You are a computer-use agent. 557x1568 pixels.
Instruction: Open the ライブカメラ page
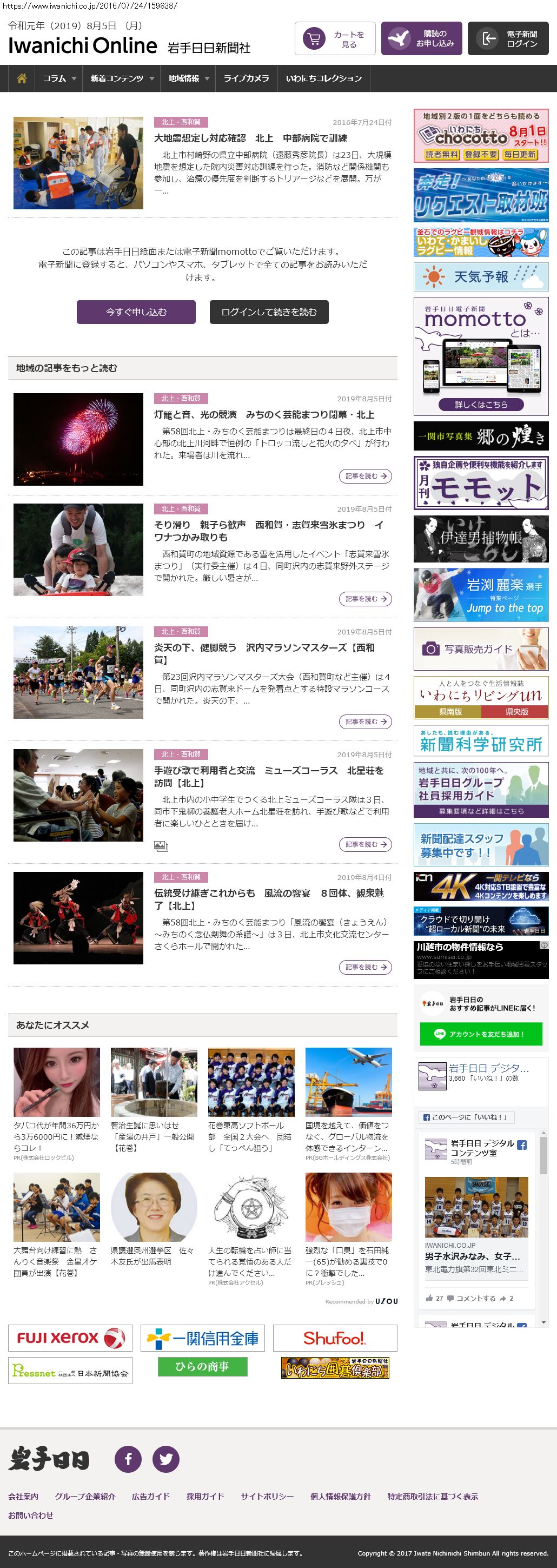pos(246,78)
